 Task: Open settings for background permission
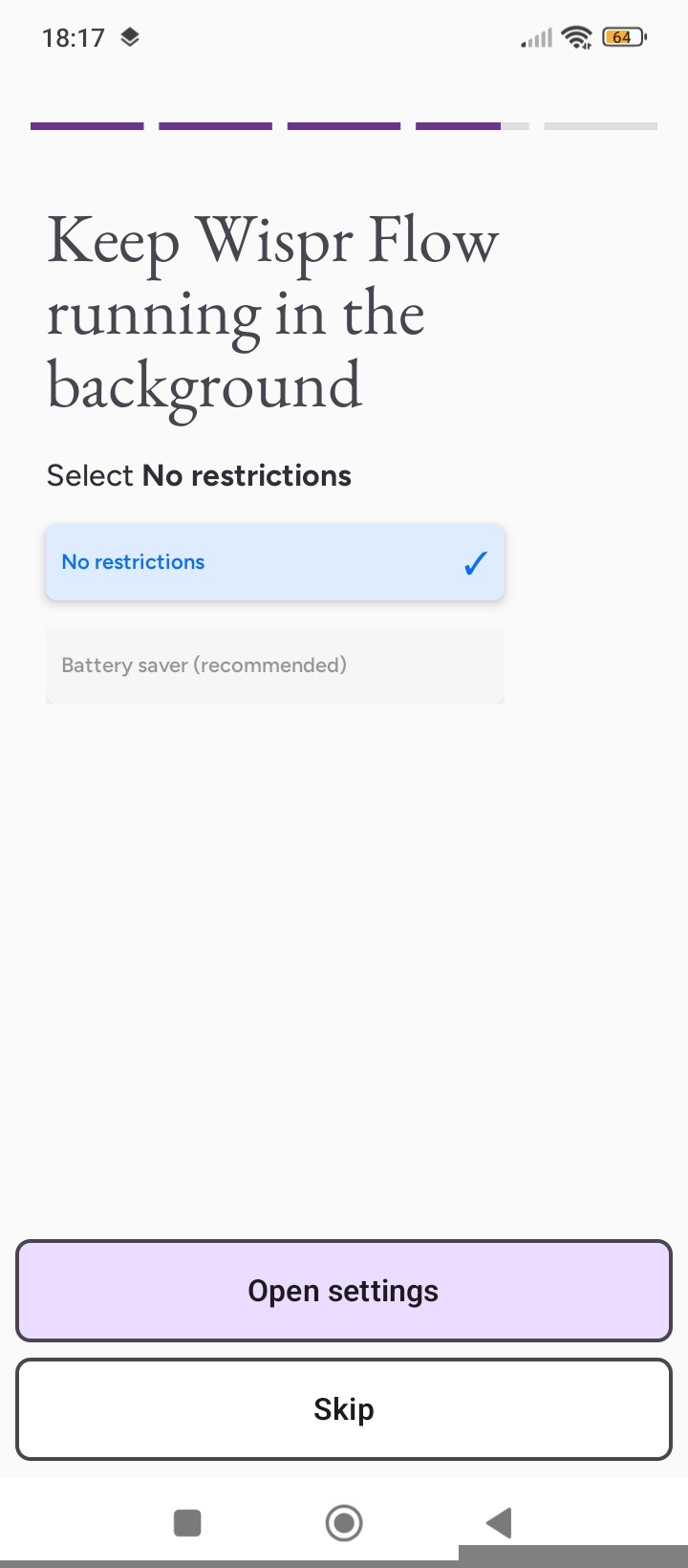(344, 1291)
